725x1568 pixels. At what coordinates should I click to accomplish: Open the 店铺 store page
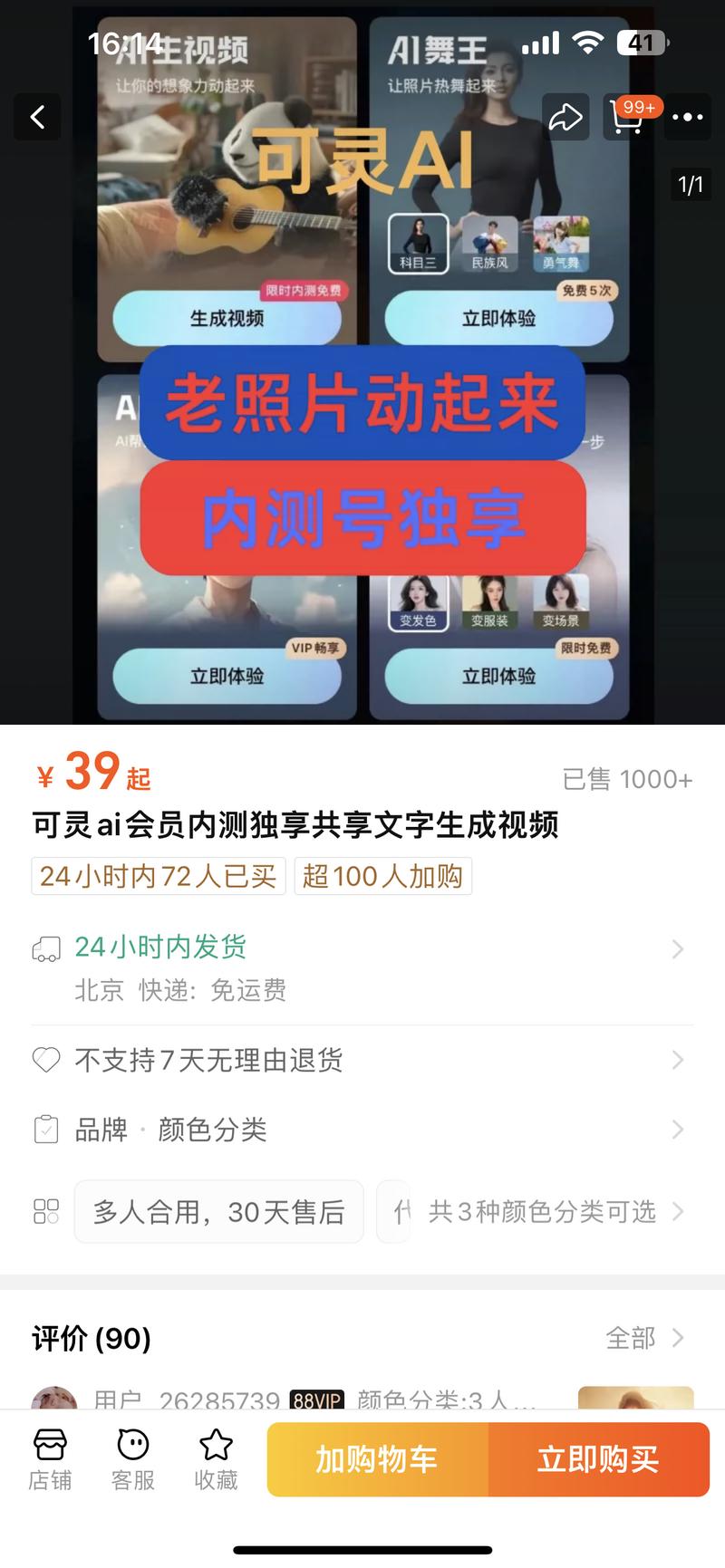[x=50, y=1459]
